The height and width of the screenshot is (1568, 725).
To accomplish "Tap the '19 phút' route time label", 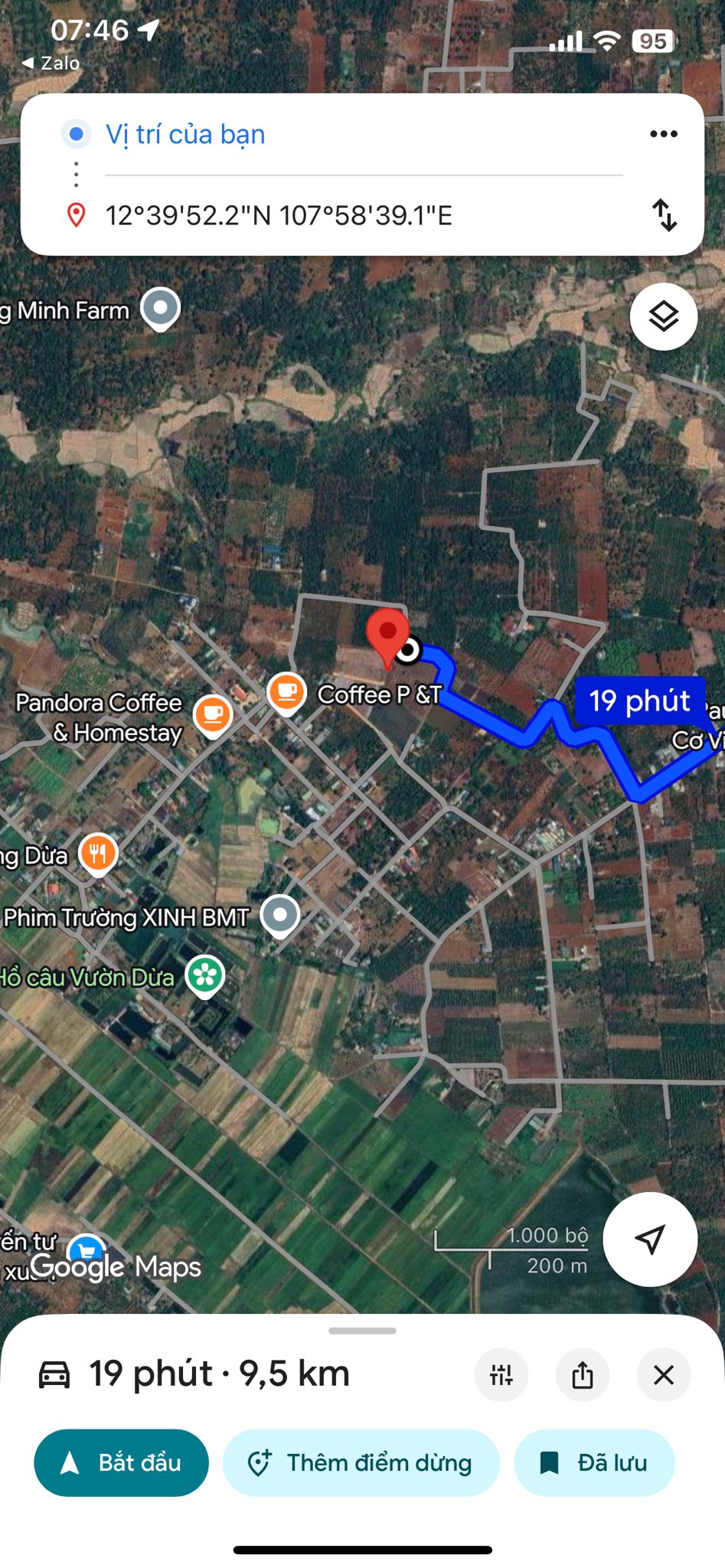I will tap(639, 701).
